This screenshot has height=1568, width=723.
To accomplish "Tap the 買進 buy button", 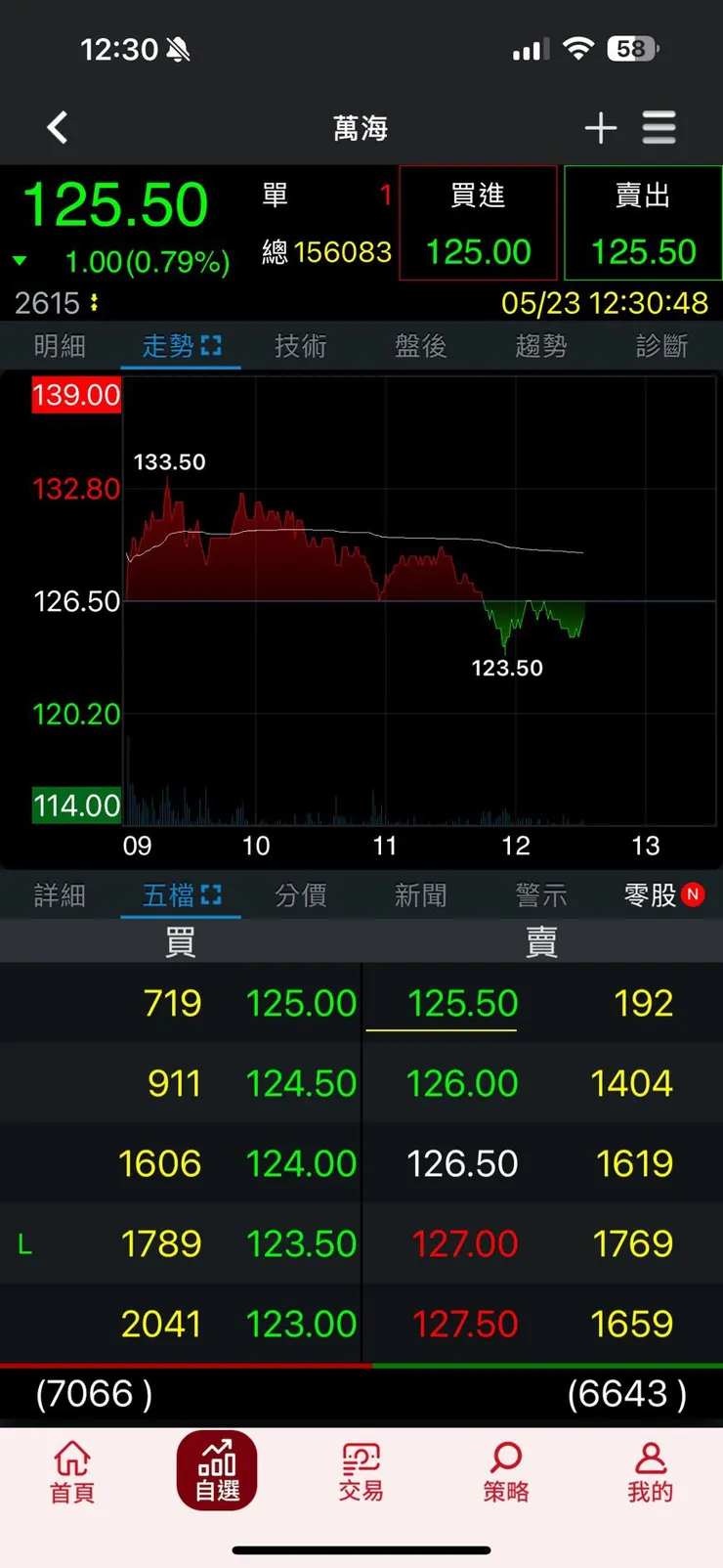I will (478, 224).
